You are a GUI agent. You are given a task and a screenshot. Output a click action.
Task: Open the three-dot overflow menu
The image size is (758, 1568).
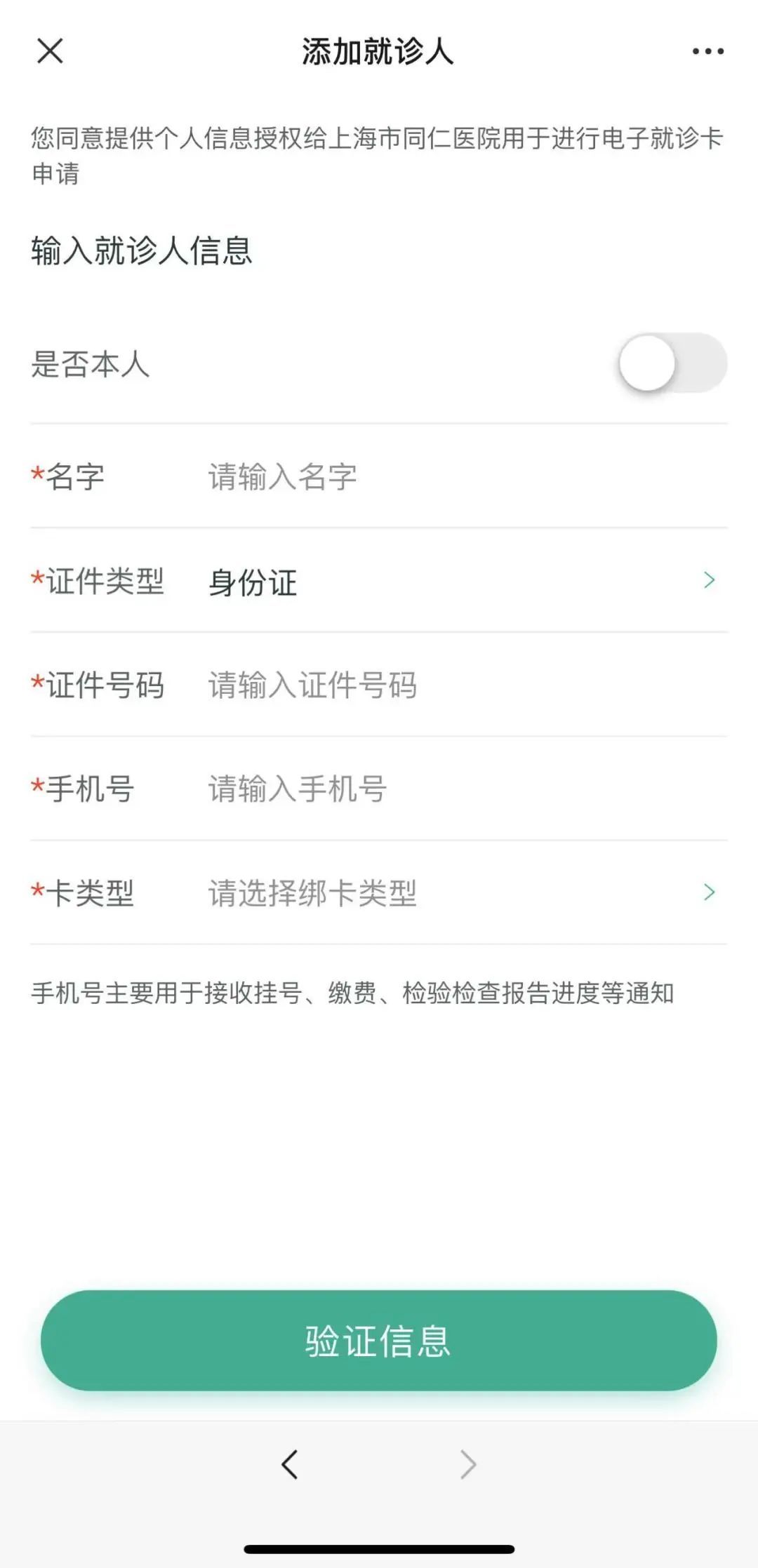(707, 51)
